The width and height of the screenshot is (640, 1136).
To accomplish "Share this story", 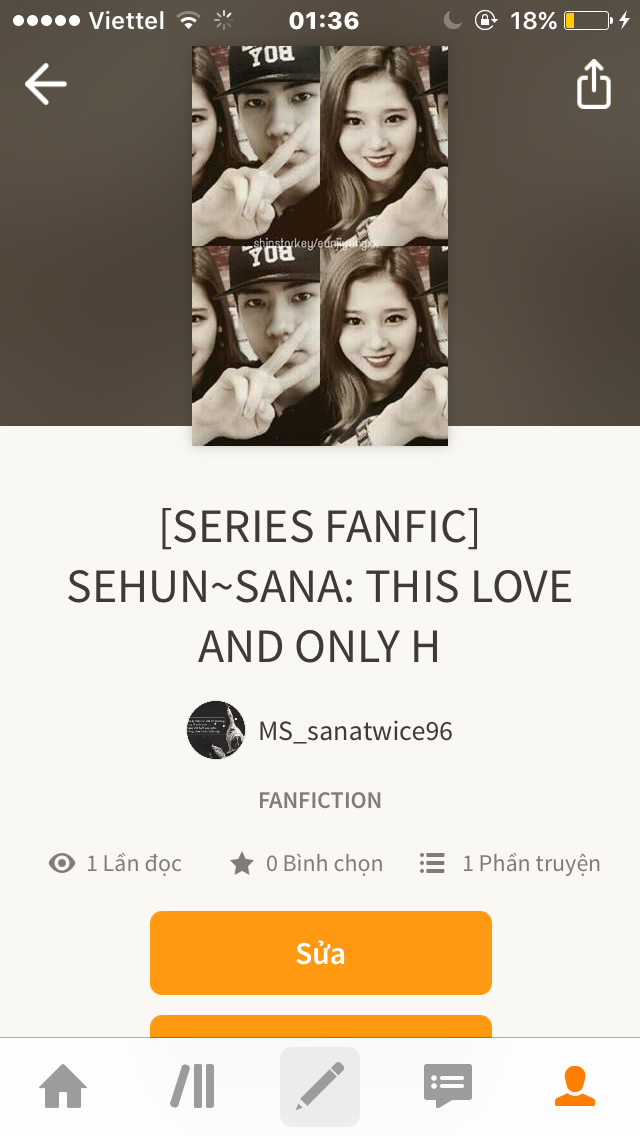I will point(594,84).
